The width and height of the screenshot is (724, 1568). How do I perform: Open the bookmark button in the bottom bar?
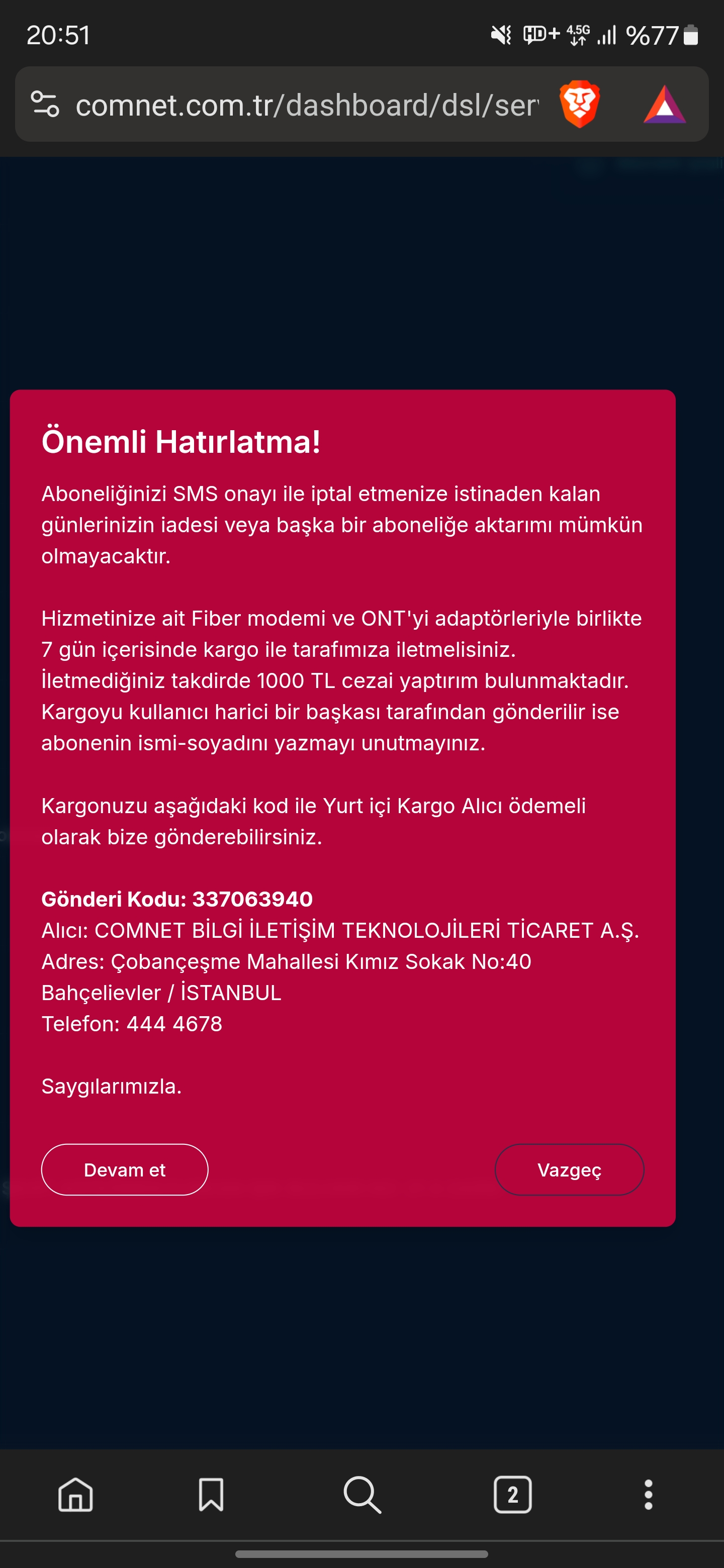coord(211,1494)
